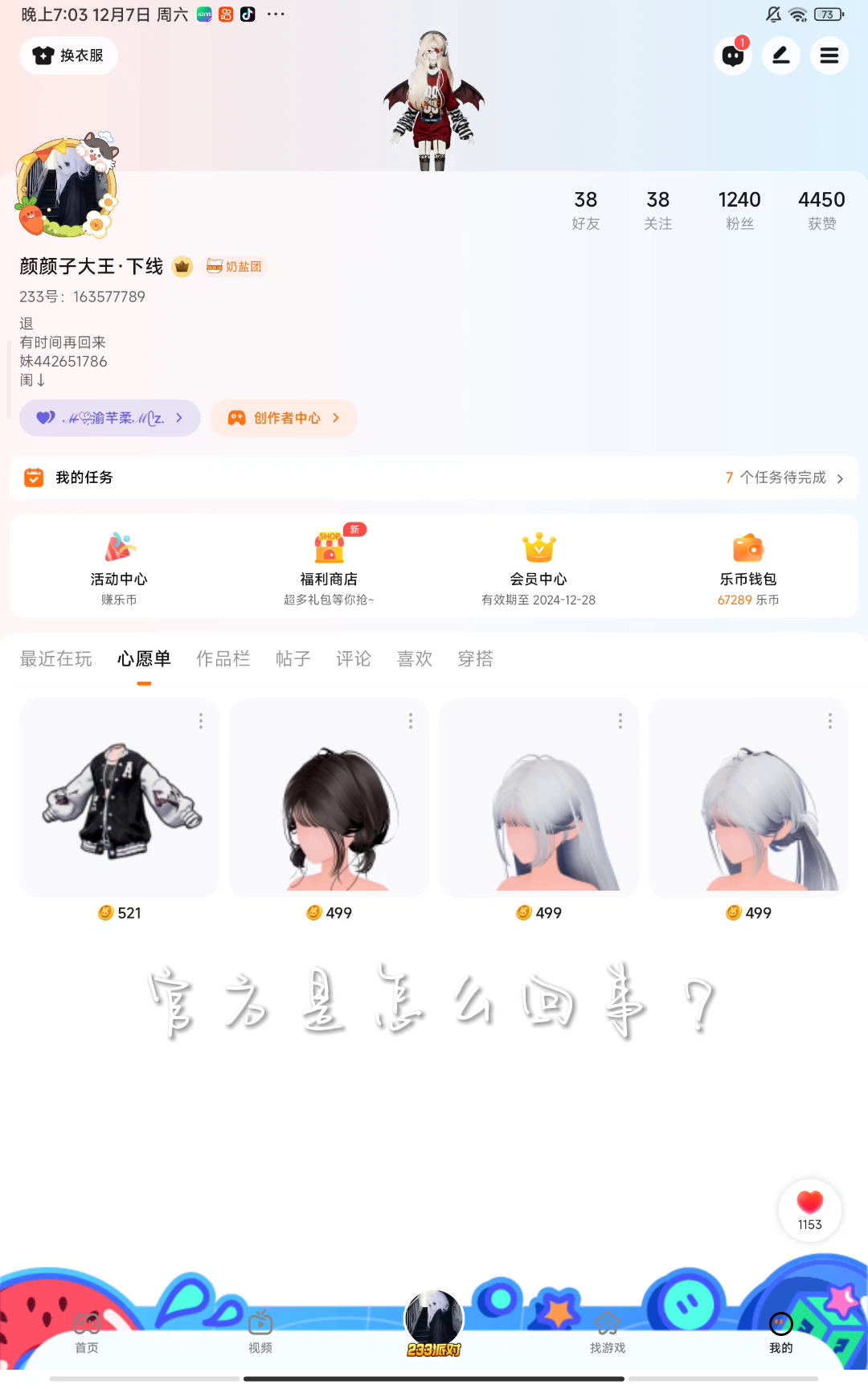Open options for the dark brown hairstyle
Screen dimensions: 868x1389
[x=411, y=721]
